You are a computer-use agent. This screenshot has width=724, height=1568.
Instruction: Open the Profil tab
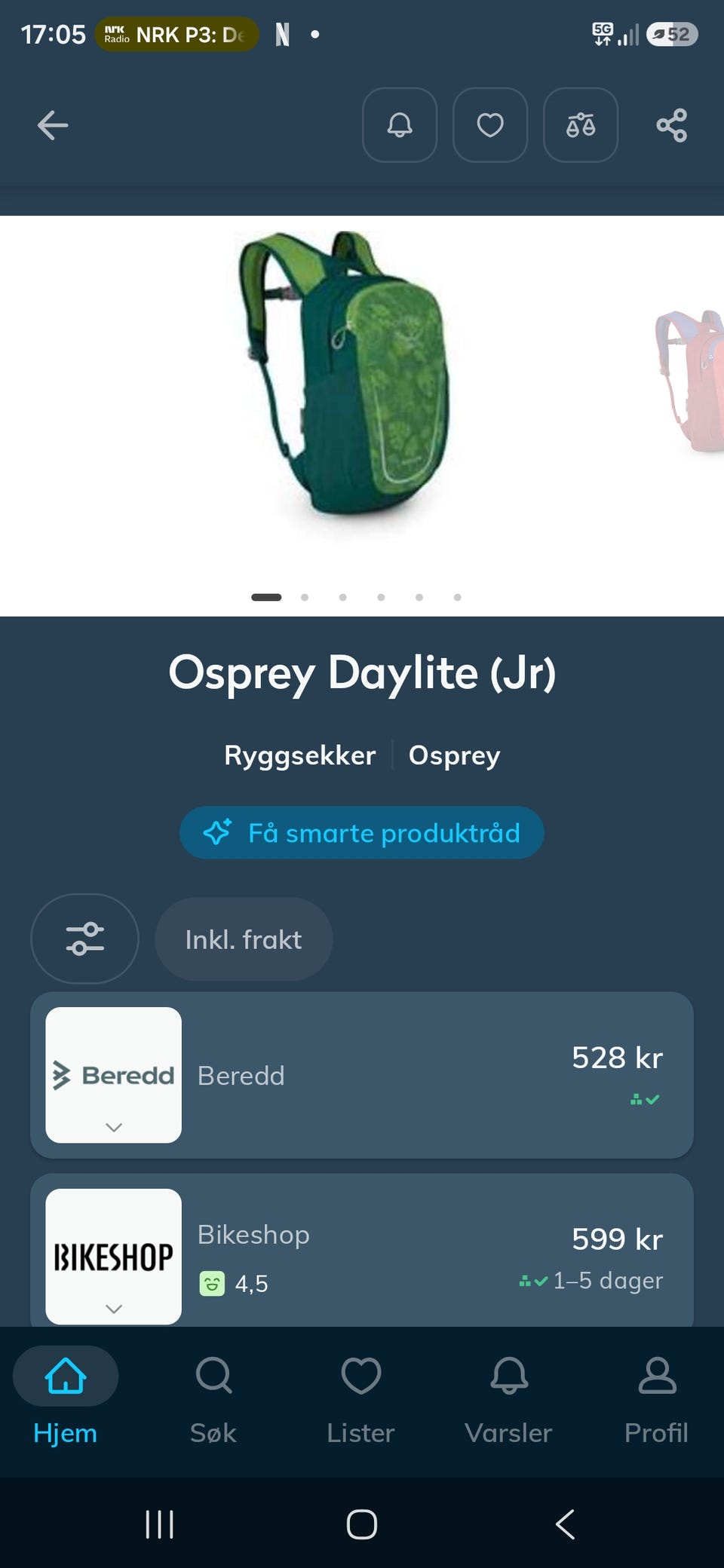(x=656, y=1401)
